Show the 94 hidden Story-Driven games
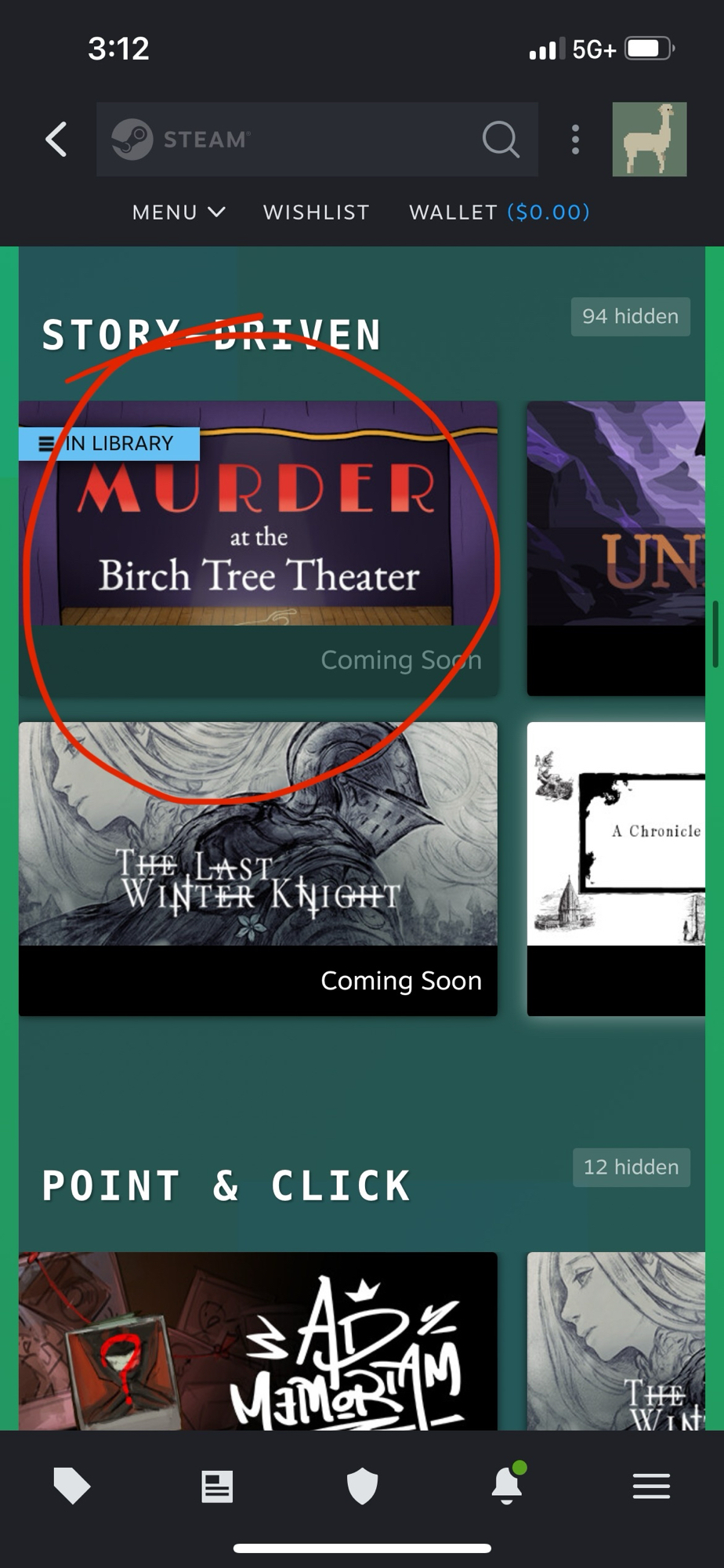 [x=630, y=317]
